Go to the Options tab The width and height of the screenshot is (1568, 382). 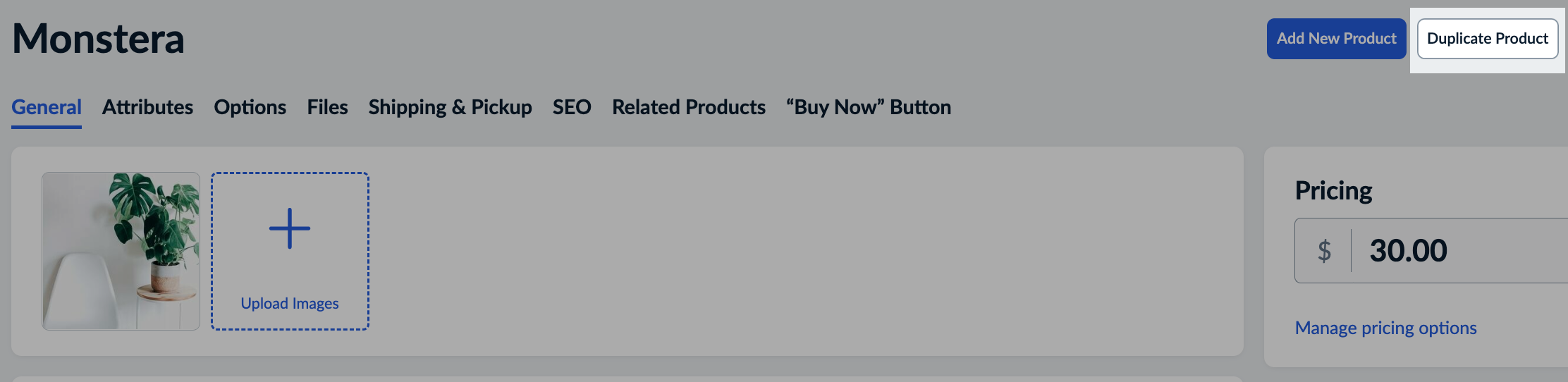click(x=250, y=107)
